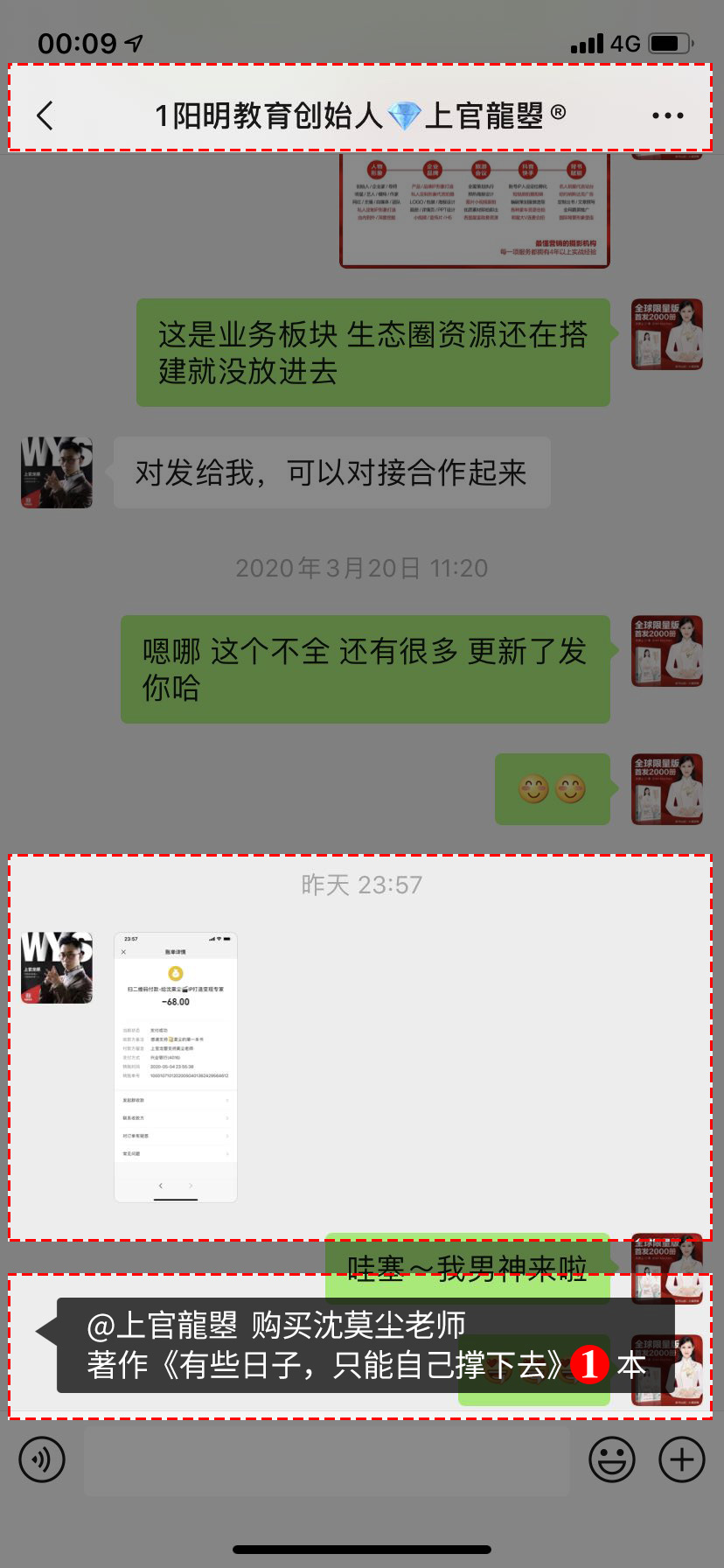Viewport: 724px width, 1568px height.
Task: Open the contact avatar beside the receipt image
Action: 57,968
